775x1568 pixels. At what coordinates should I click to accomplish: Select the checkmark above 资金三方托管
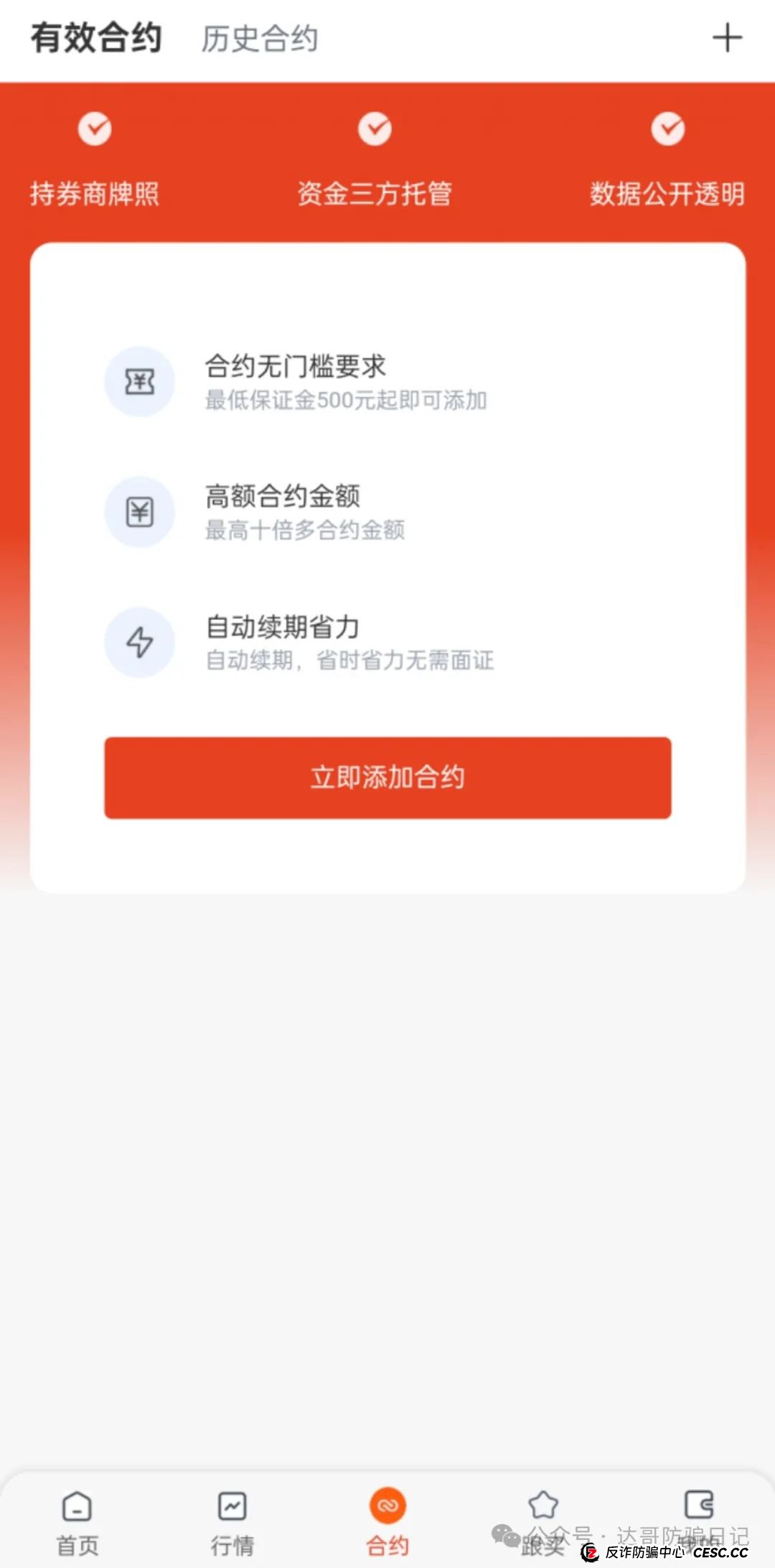375,129
